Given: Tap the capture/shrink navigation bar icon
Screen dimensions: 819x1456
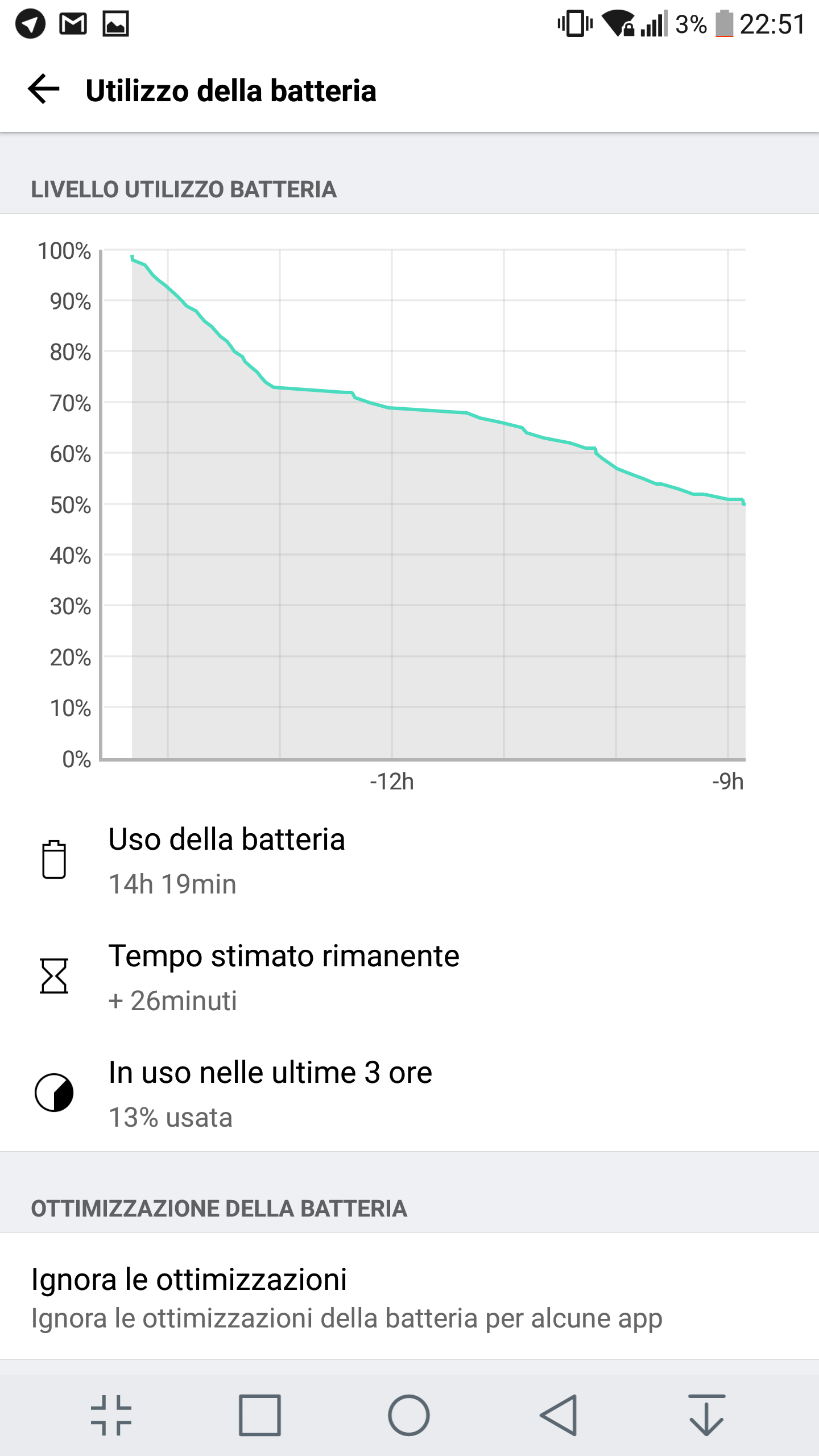Looking at the screenshot, I should (111, 1415).
